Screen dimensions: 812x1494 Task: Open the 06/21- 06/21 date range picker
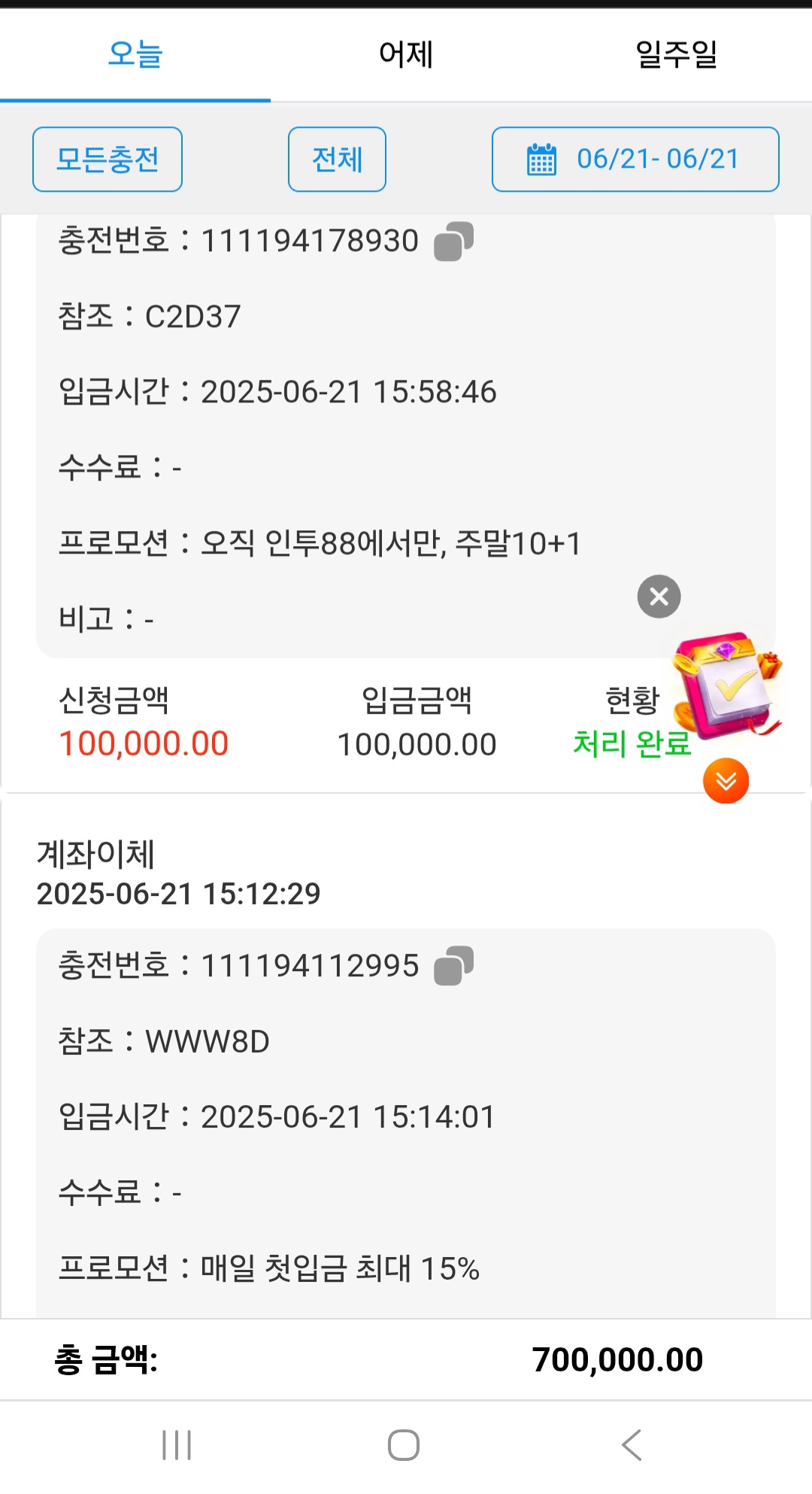(635, 159)
